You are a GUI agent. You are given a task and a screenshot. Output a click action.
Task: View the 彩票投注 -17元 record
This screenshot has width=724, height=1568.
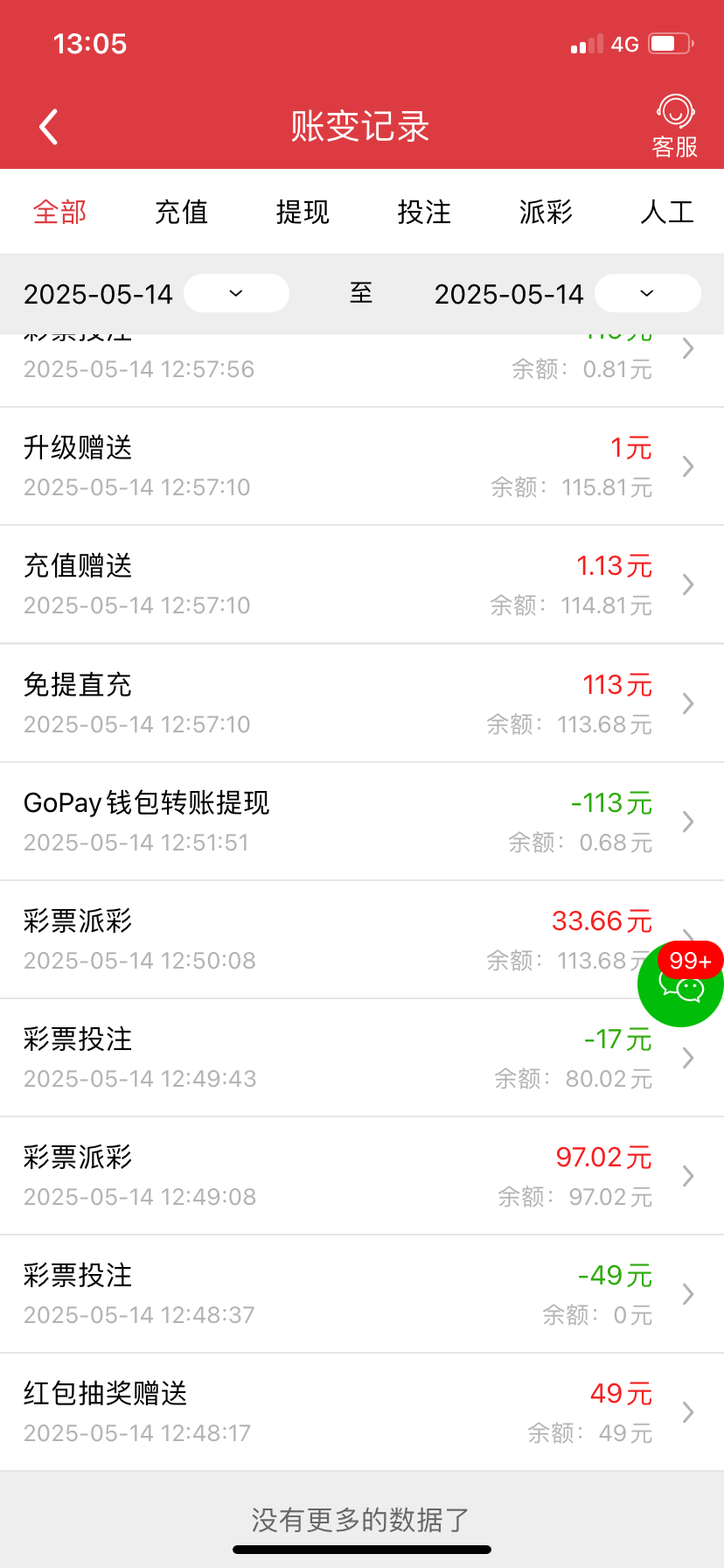click(362, 1058)
